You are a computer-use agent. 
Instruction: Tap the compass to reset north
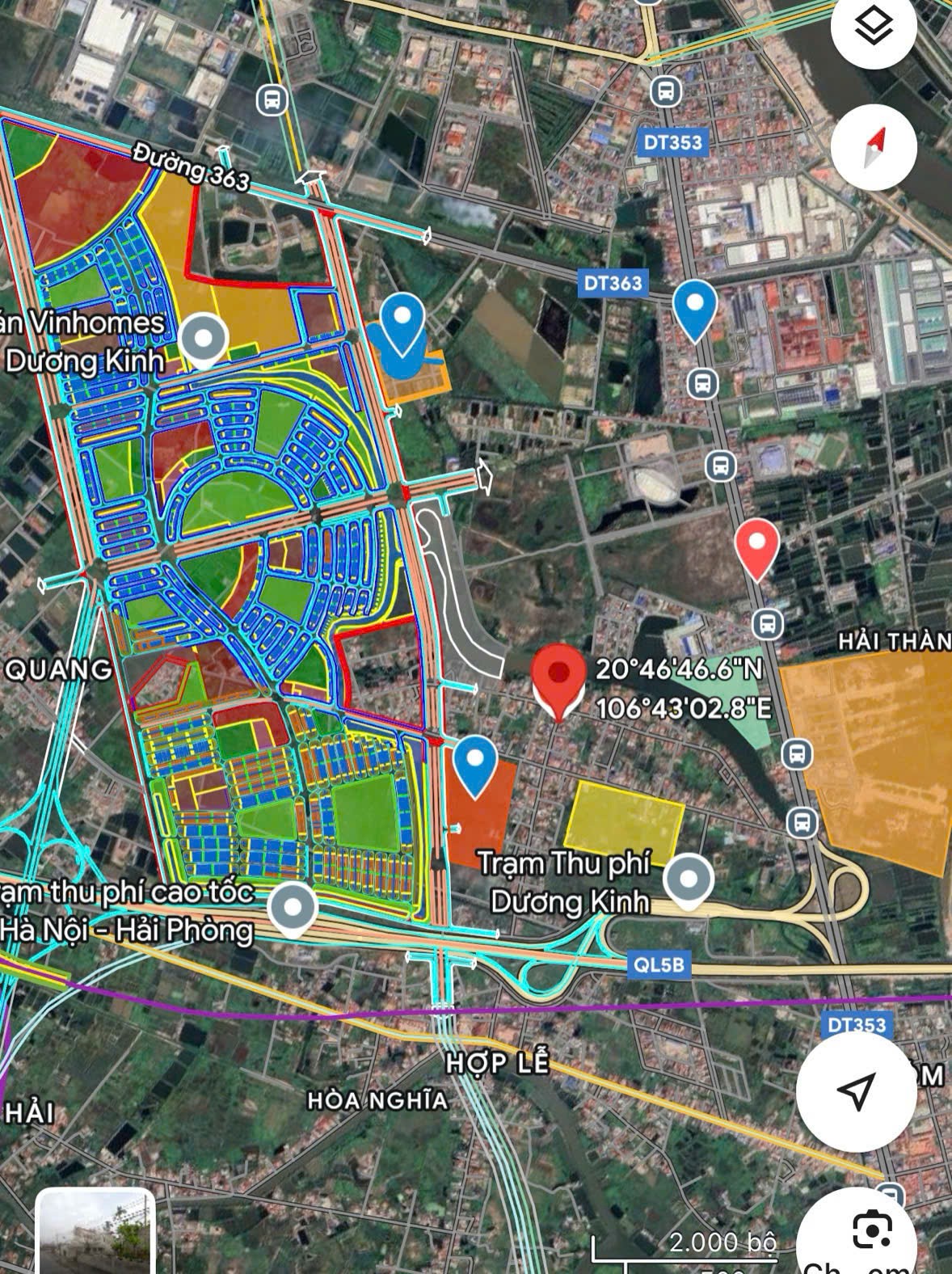click(874, 148)
